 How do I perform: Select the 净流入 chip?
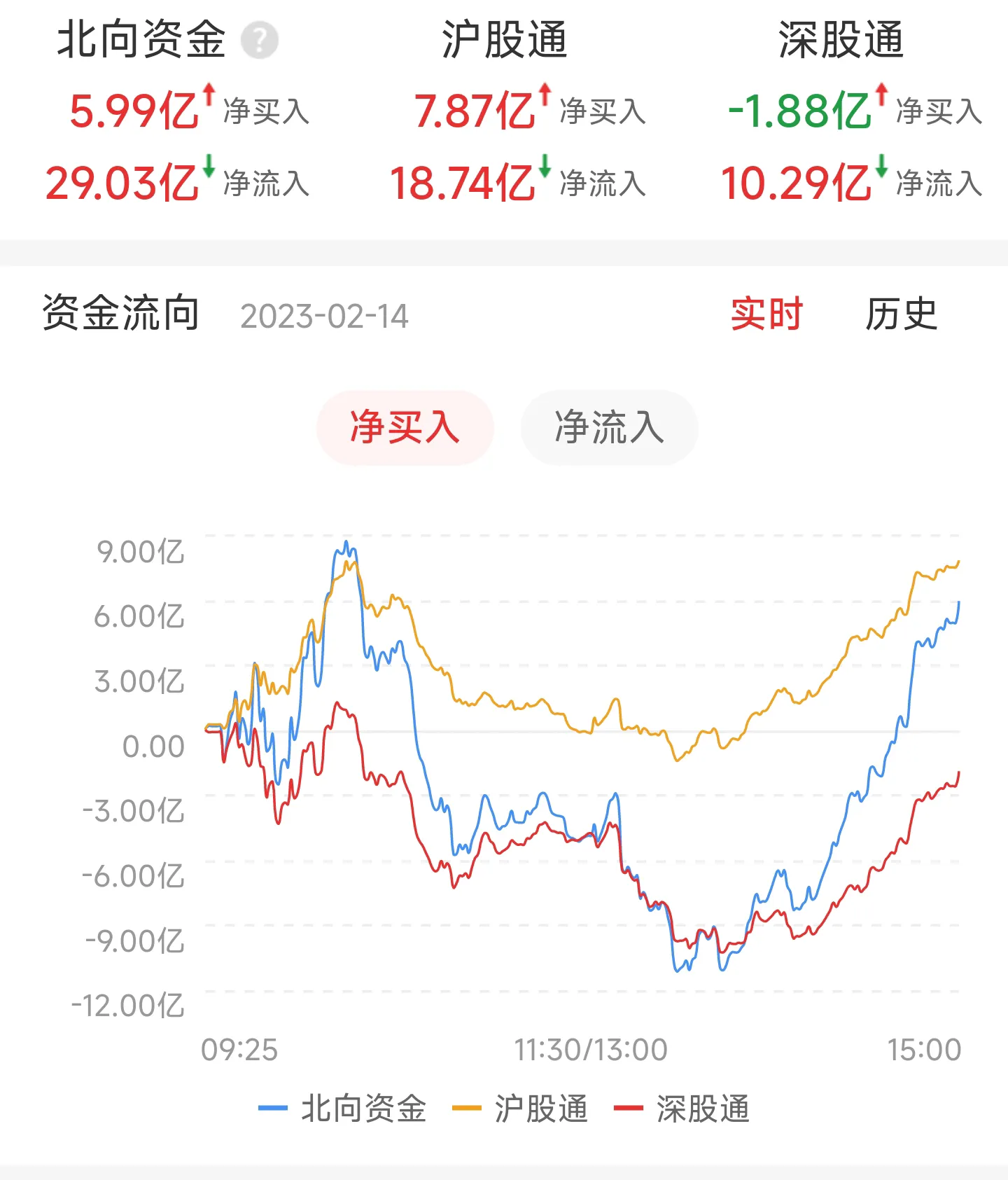pyautogui.click(x=609, y=427)
